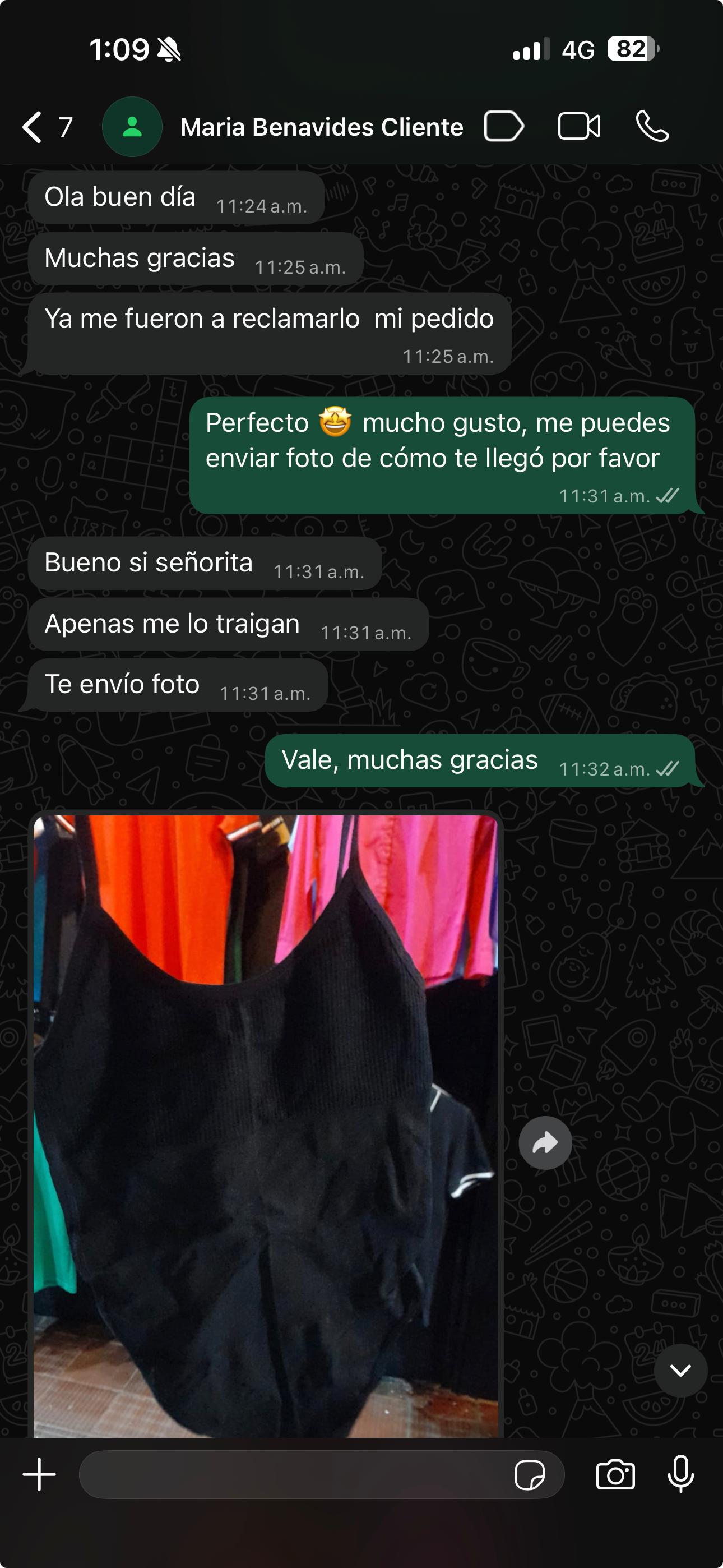Jump to the latest messages
The height and width of the screenshot is (1568, 723).
[680, 1370]
